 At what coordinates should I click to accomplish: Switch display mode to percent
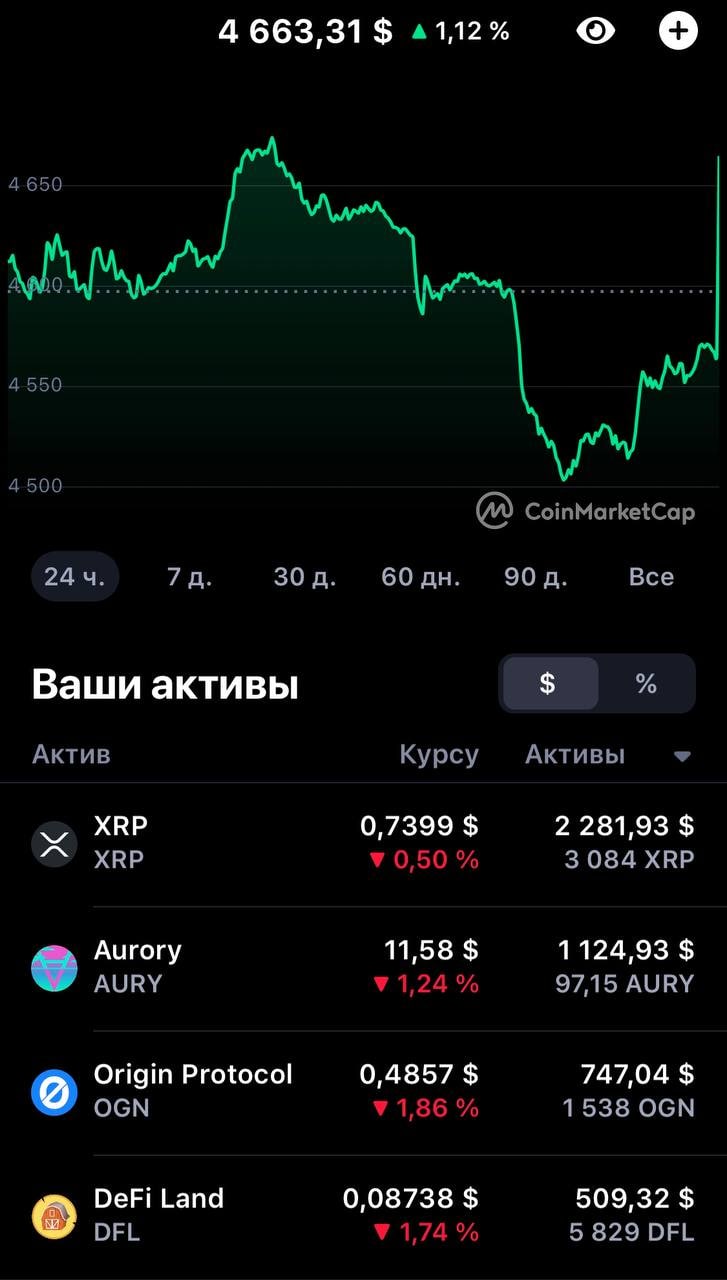[645, 683]
